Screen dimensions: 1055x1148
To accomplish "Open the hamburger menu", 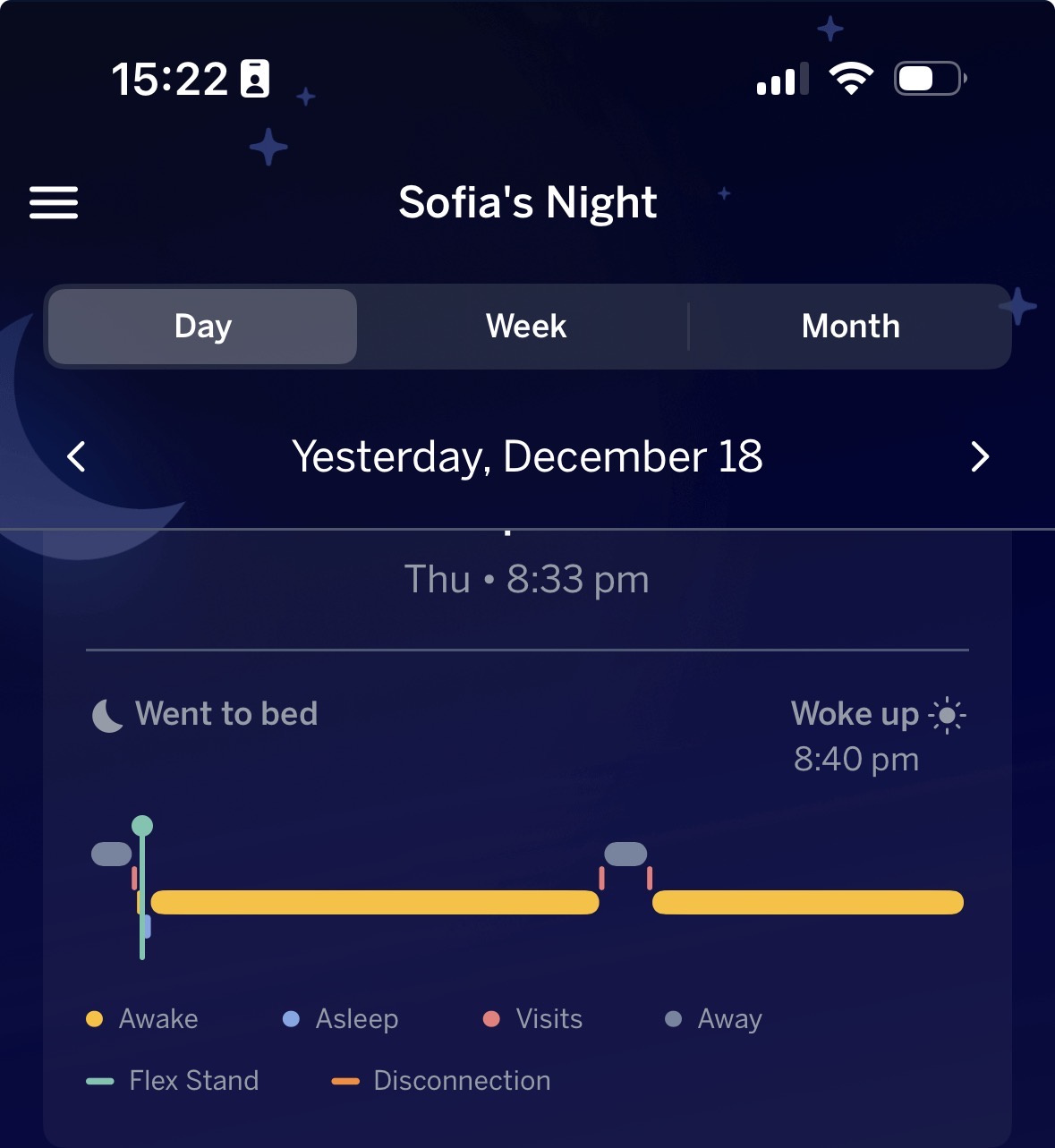I will 54,202.
